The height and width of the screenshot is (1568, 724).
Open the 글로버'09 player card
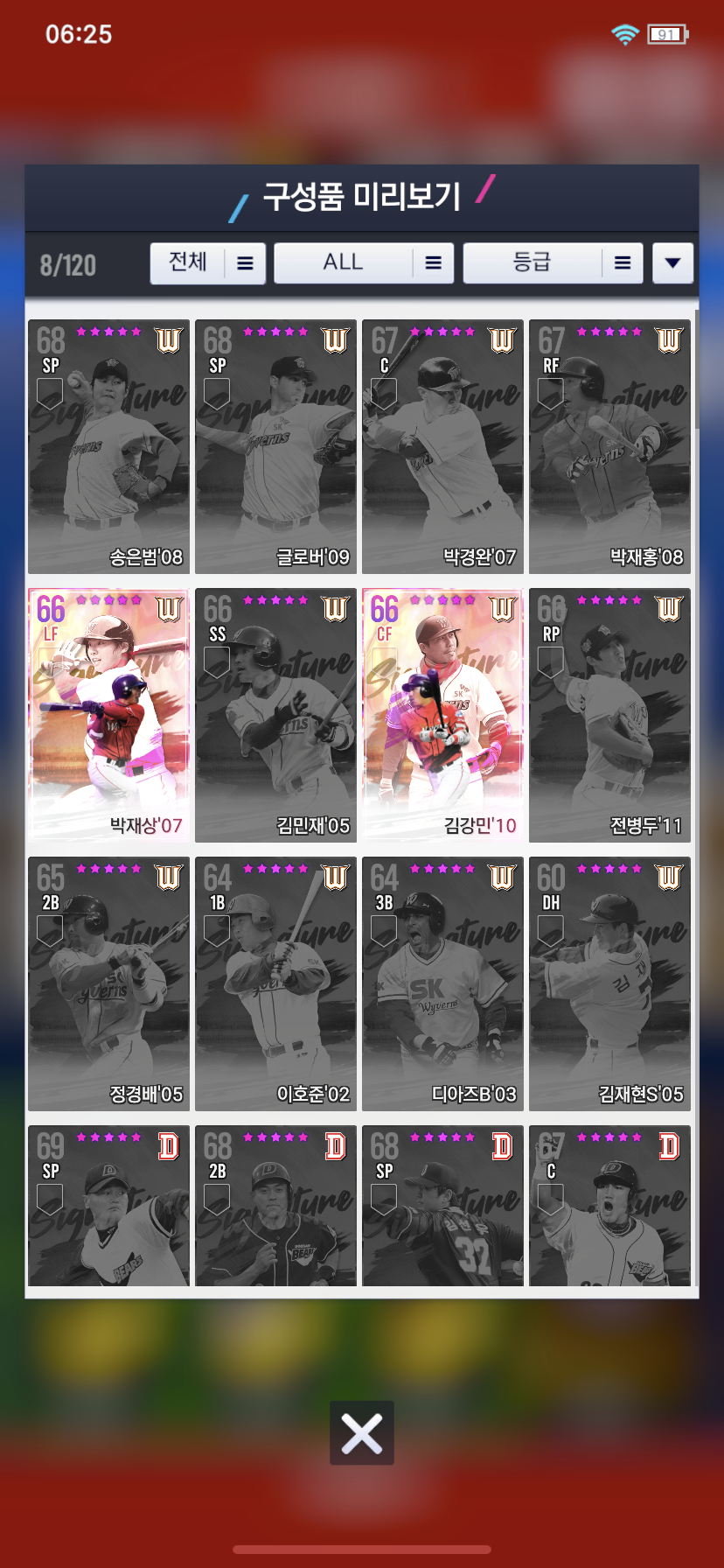click(x=275, y=447)
